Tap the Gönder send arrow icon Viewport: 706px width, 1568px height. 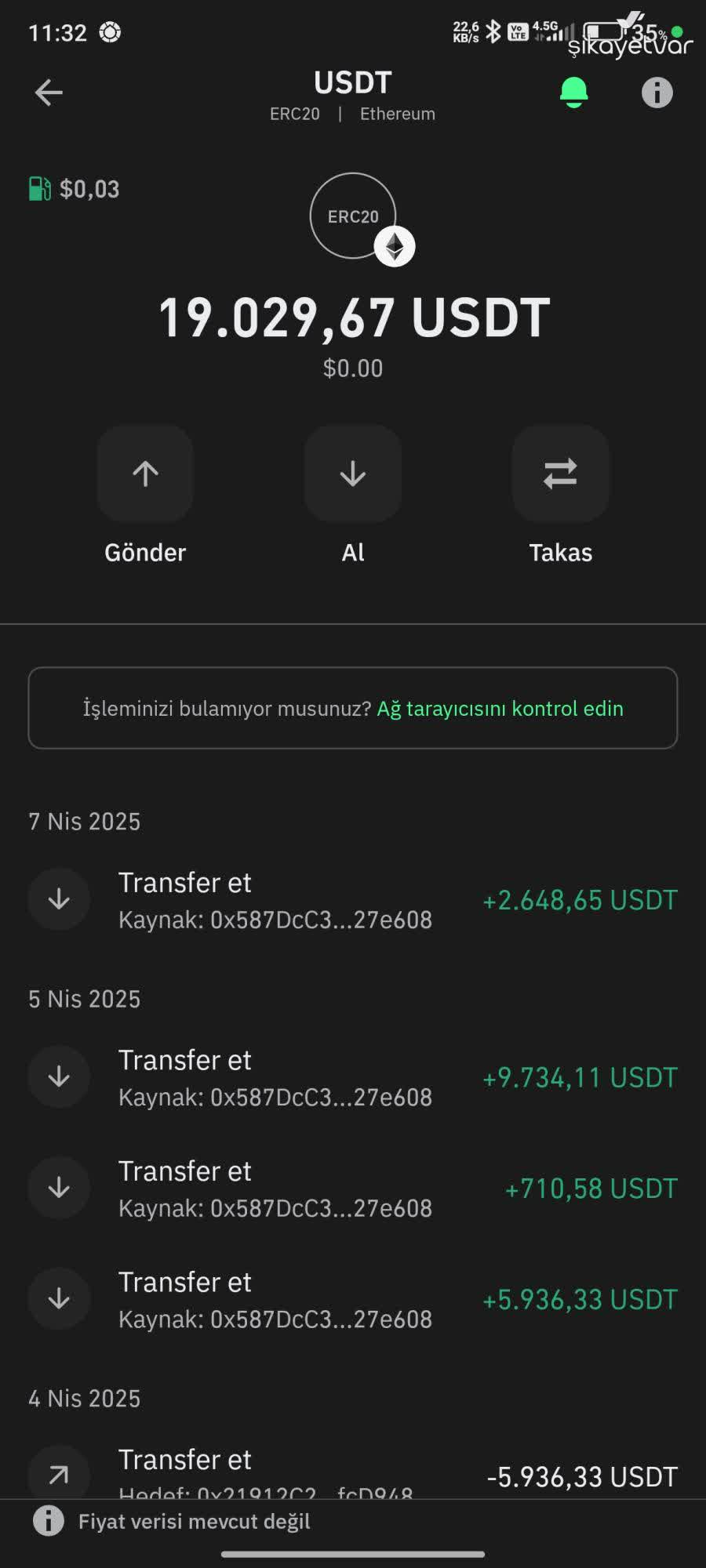pyautogui.click(x=144, y=474)
